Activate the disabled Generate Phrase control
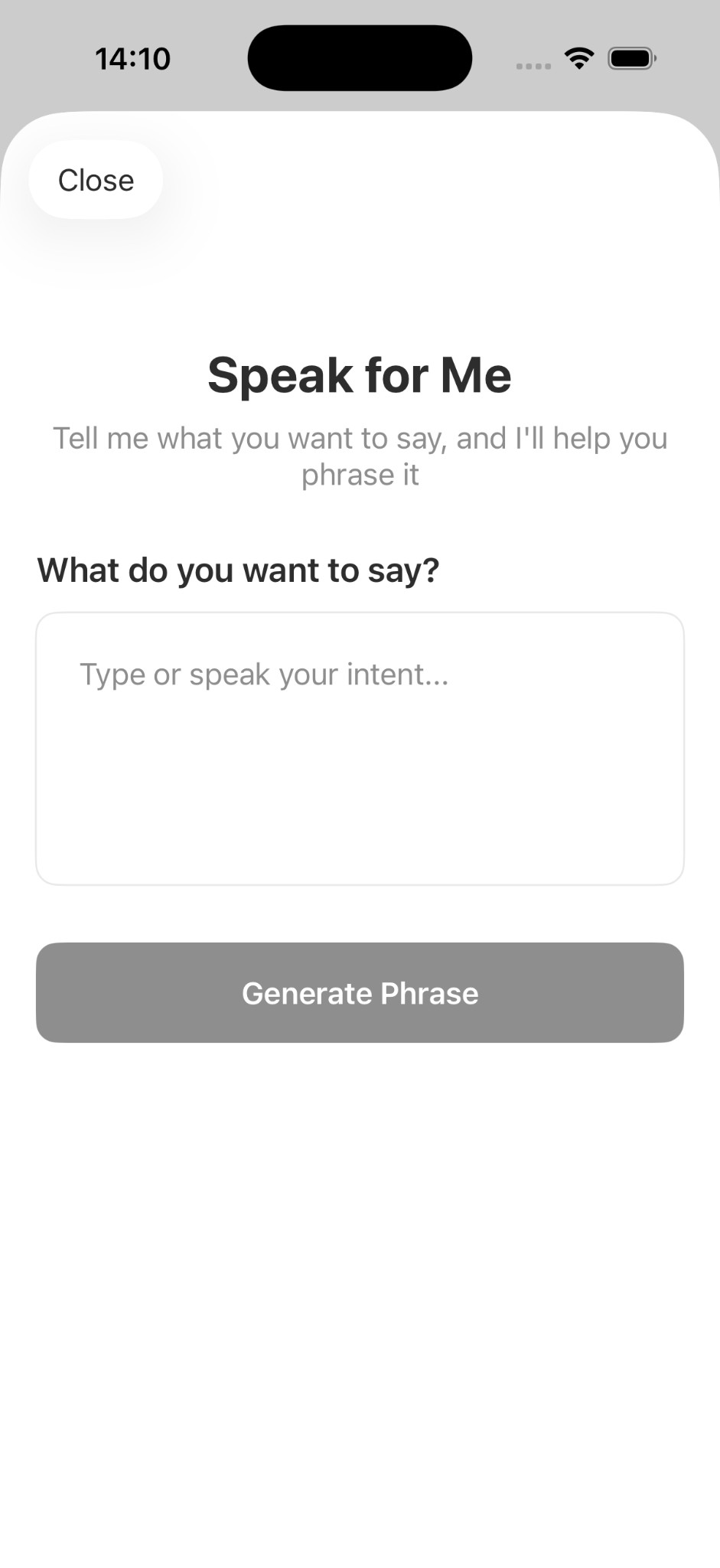 point(360,992)
